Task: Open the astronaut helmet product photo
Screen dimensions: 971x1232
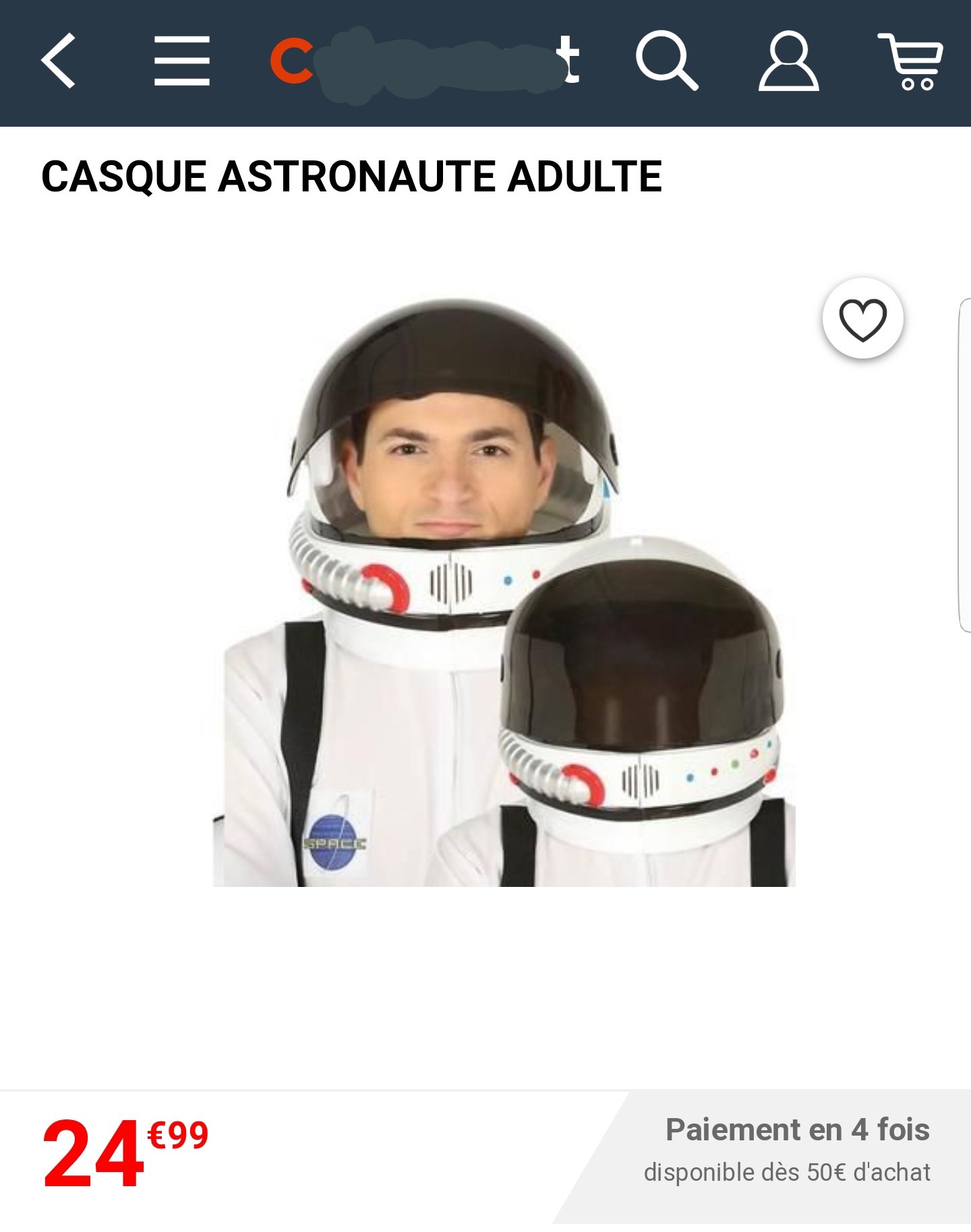Action: [x=504, y=592]
